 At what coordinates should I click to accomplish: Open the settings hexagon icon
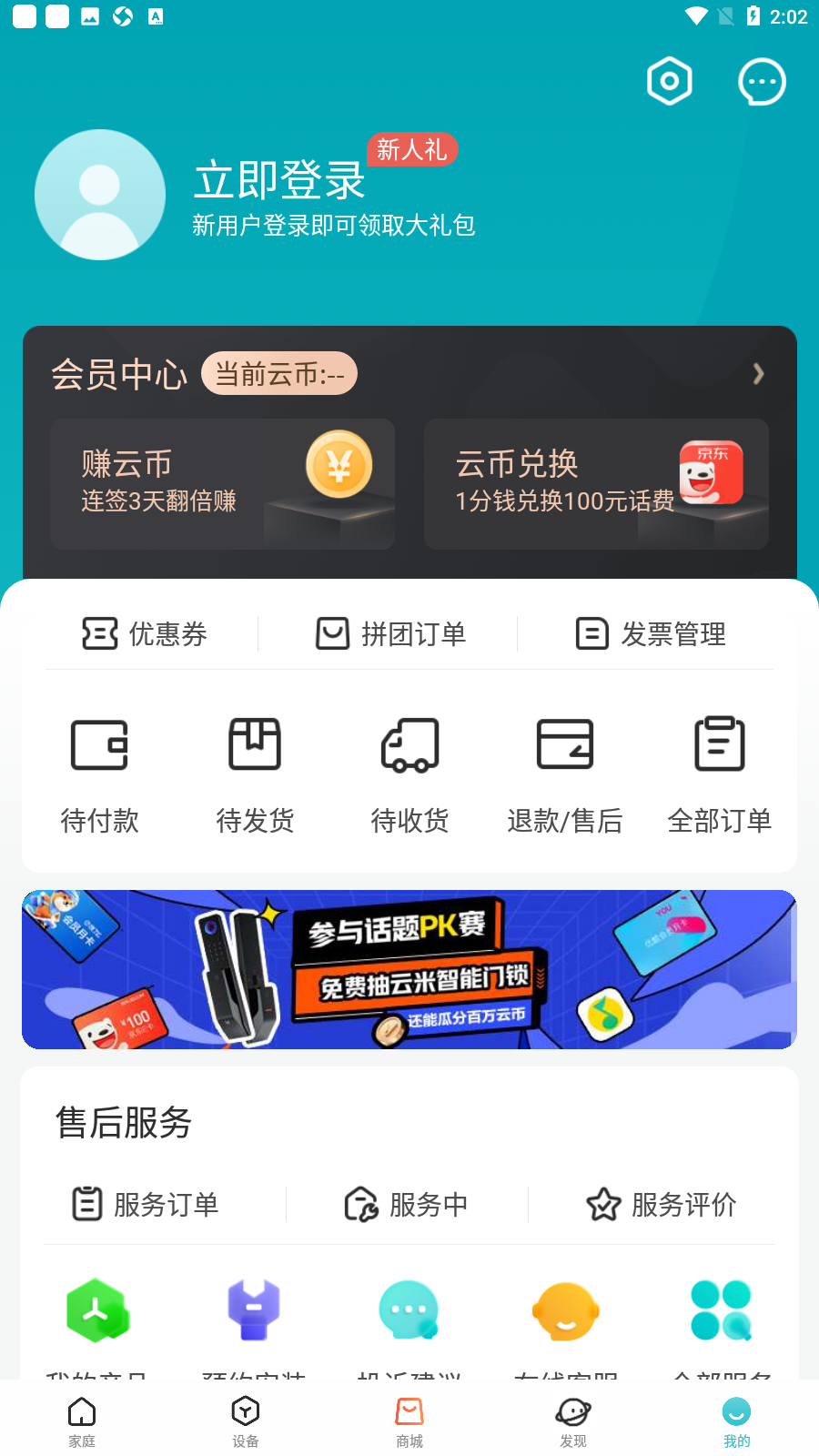tap(670, 82)
